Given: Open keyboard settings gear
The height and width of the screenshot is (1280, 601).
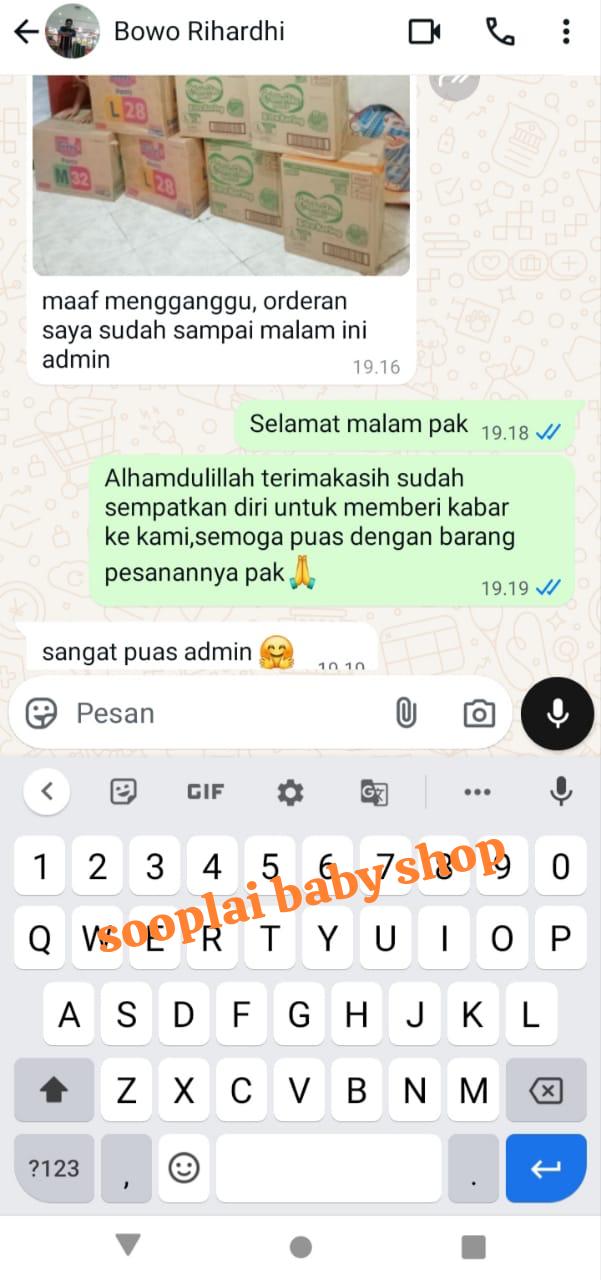Looking at the screenshot, I should tap(290, 792).
